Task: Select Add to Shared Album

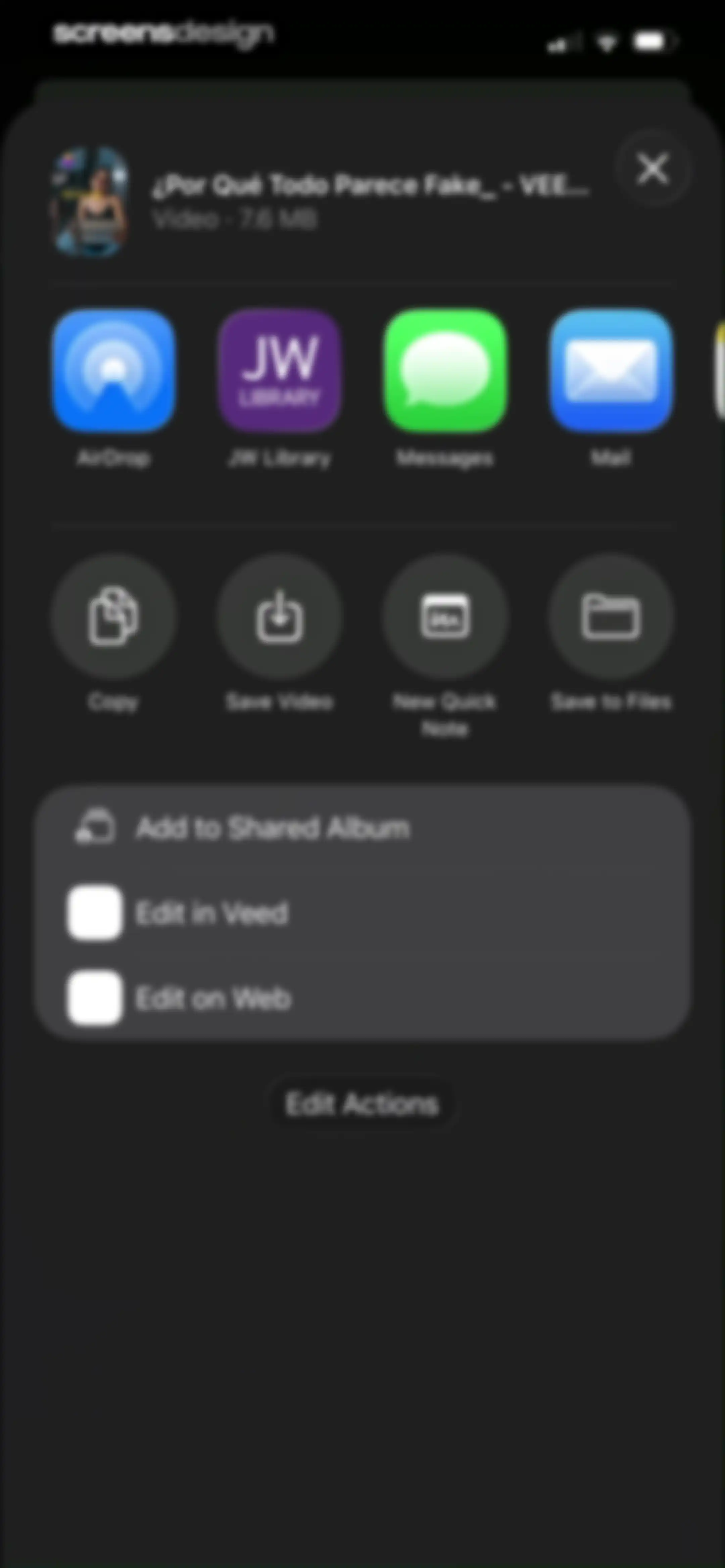Action: point(363,828)
